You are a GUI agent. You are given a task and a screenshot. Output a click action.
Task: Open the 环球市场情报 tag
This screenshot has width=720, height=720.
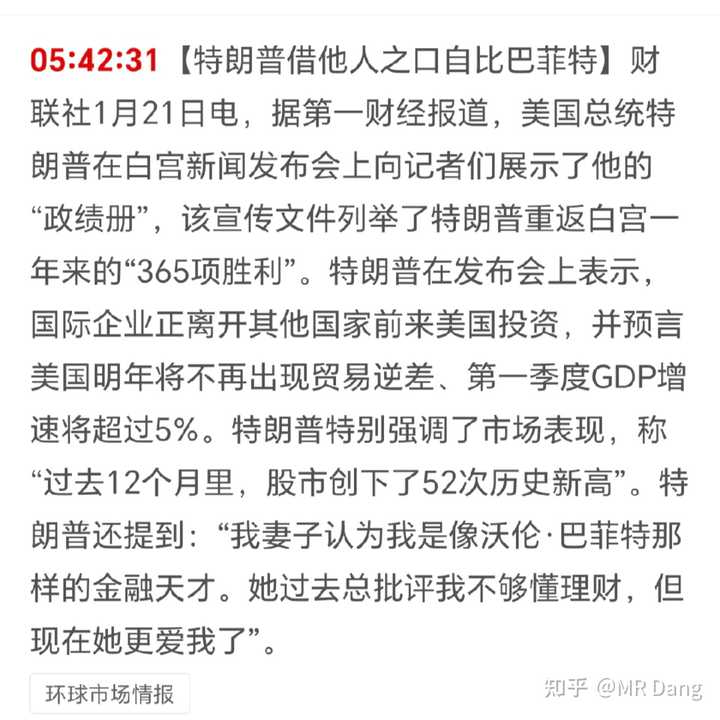pos(110,692)
